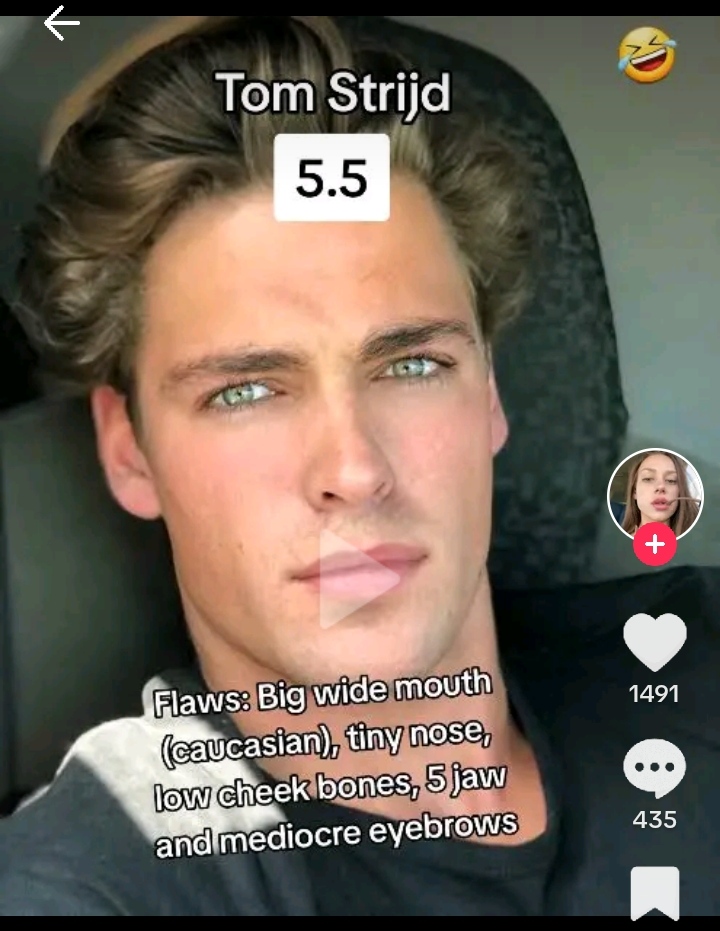Image resolution: width=720 pixels, height=931 pixels.
Task: Open the creator's profile picture
Action: tap(654, 494)
